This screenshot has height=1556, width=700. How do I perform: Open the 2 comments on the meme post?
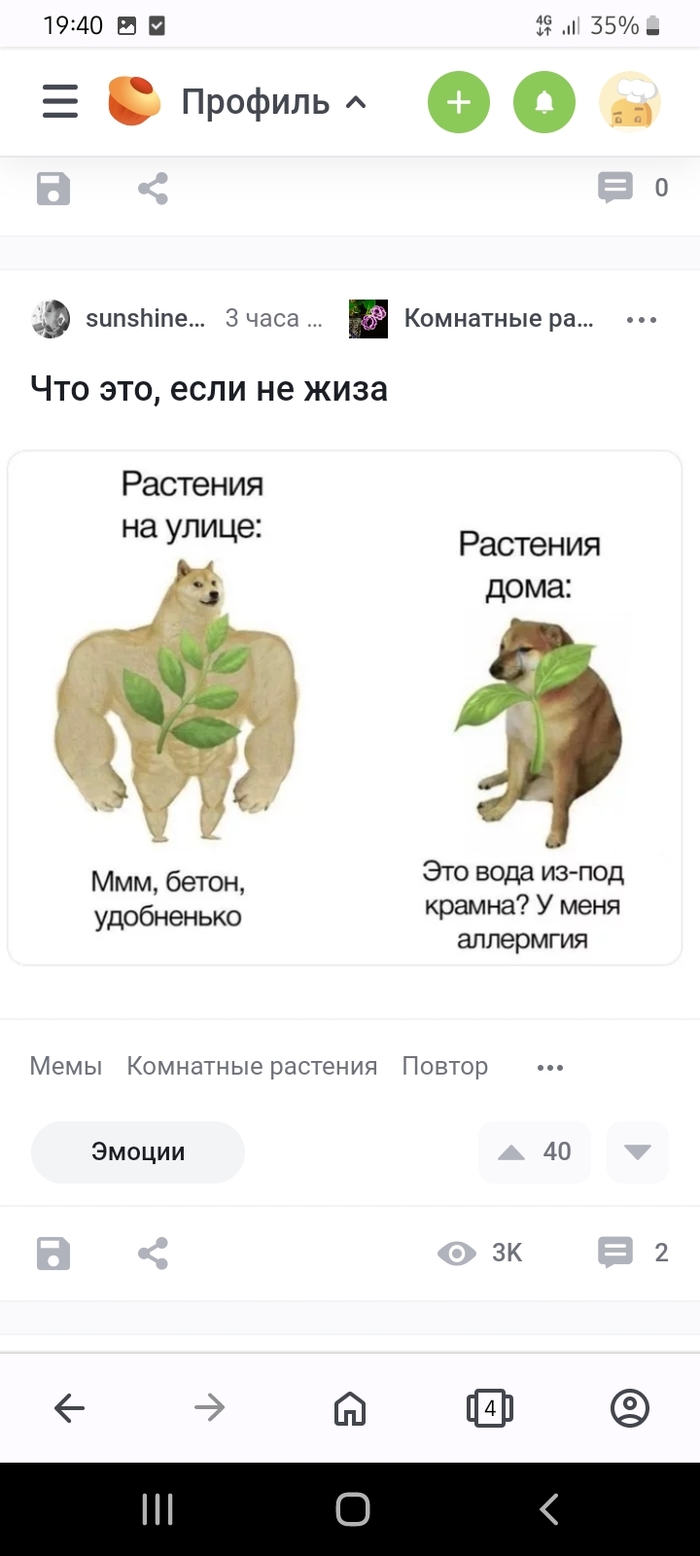tap(632, 1252)
